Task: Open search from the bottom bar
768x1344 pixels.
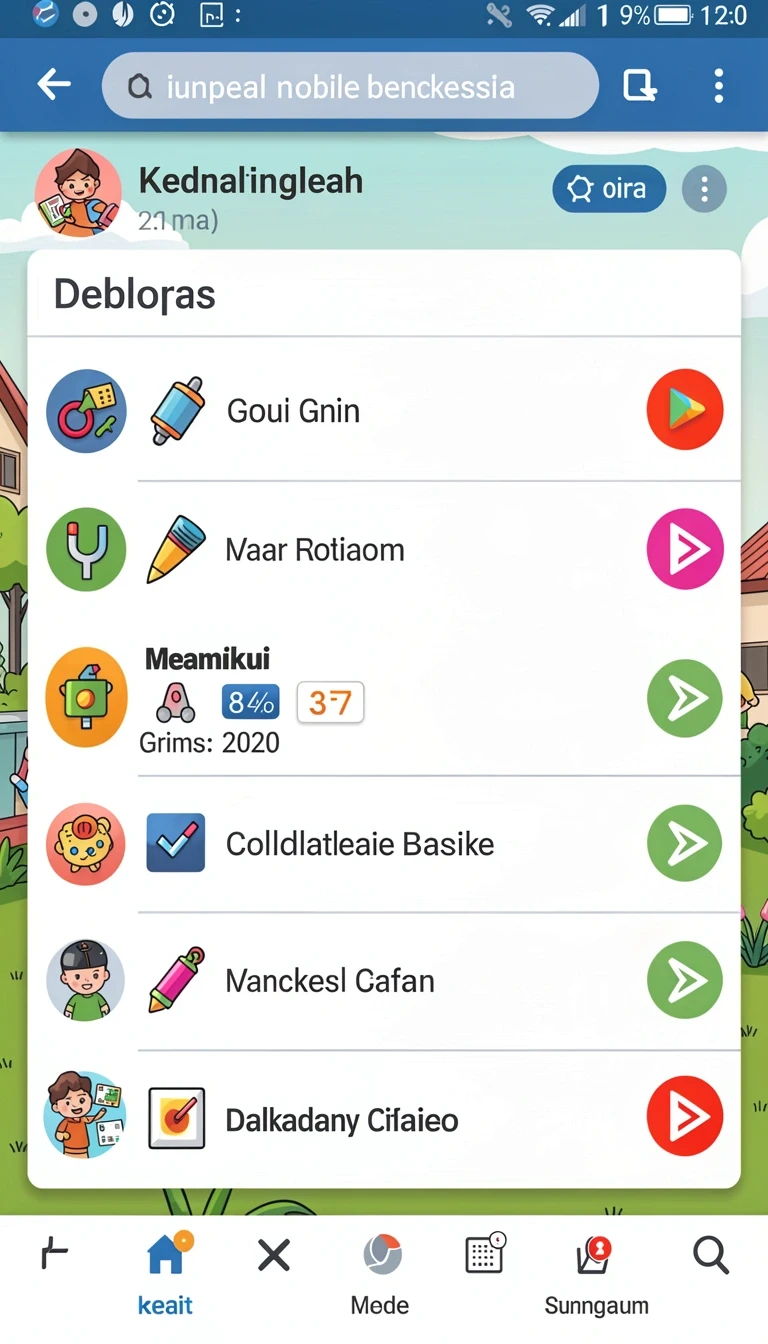Action: pyautogui.click(x=711, y=1254)
